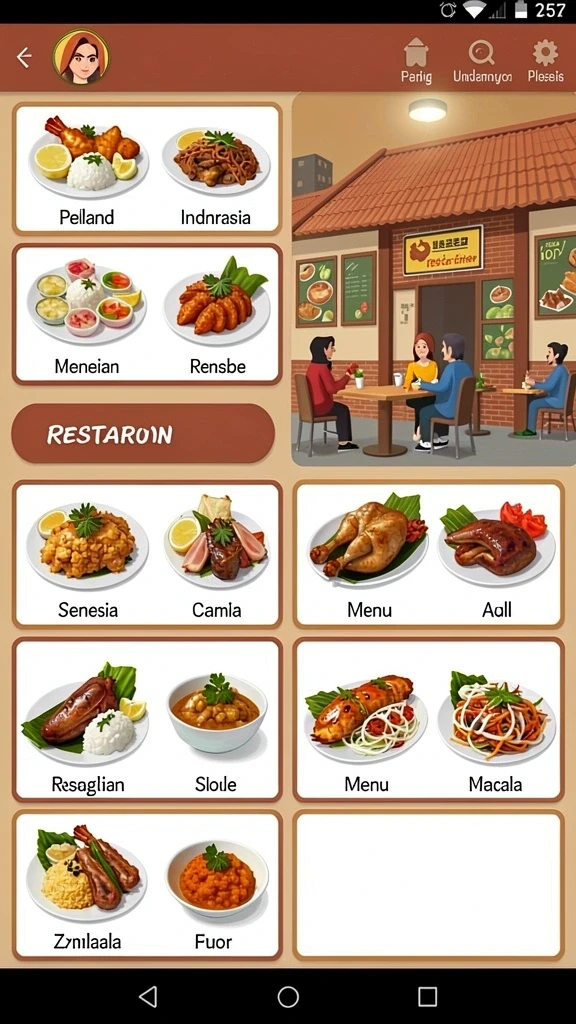Select the Macala noodle dish
The image size is (576, 1024).
click(x=496, y=730)
